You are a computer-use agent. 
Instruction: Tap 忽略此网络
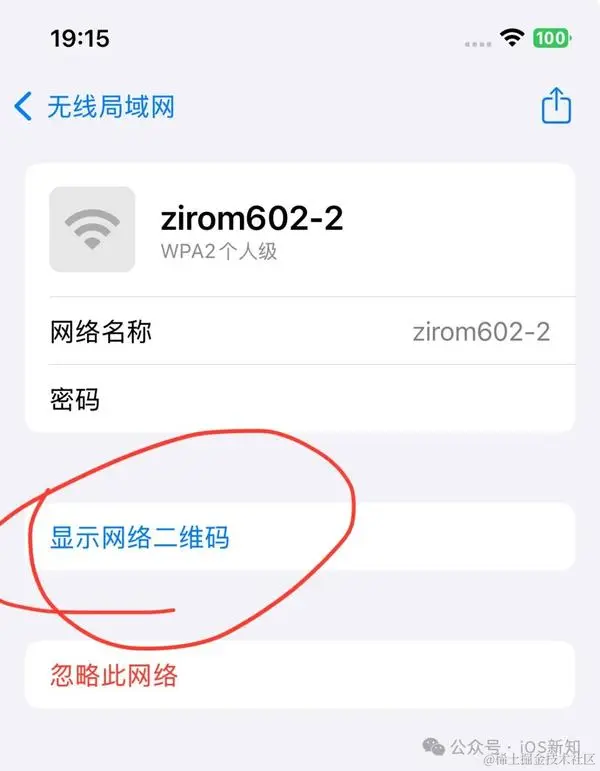pos(114,676)
